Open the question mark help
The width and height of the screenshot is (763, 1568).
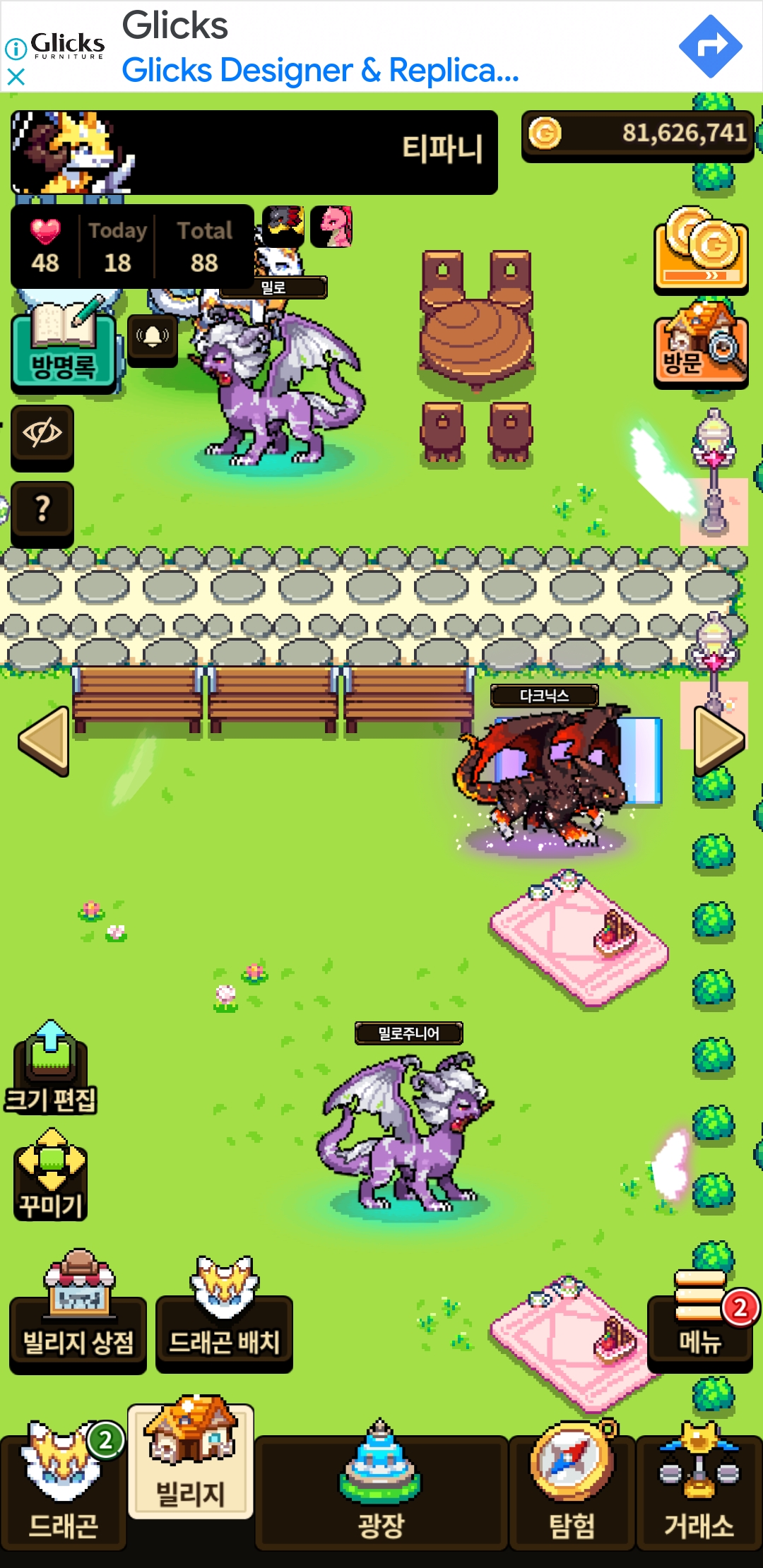pyautogui.click(x=42, y=511)
